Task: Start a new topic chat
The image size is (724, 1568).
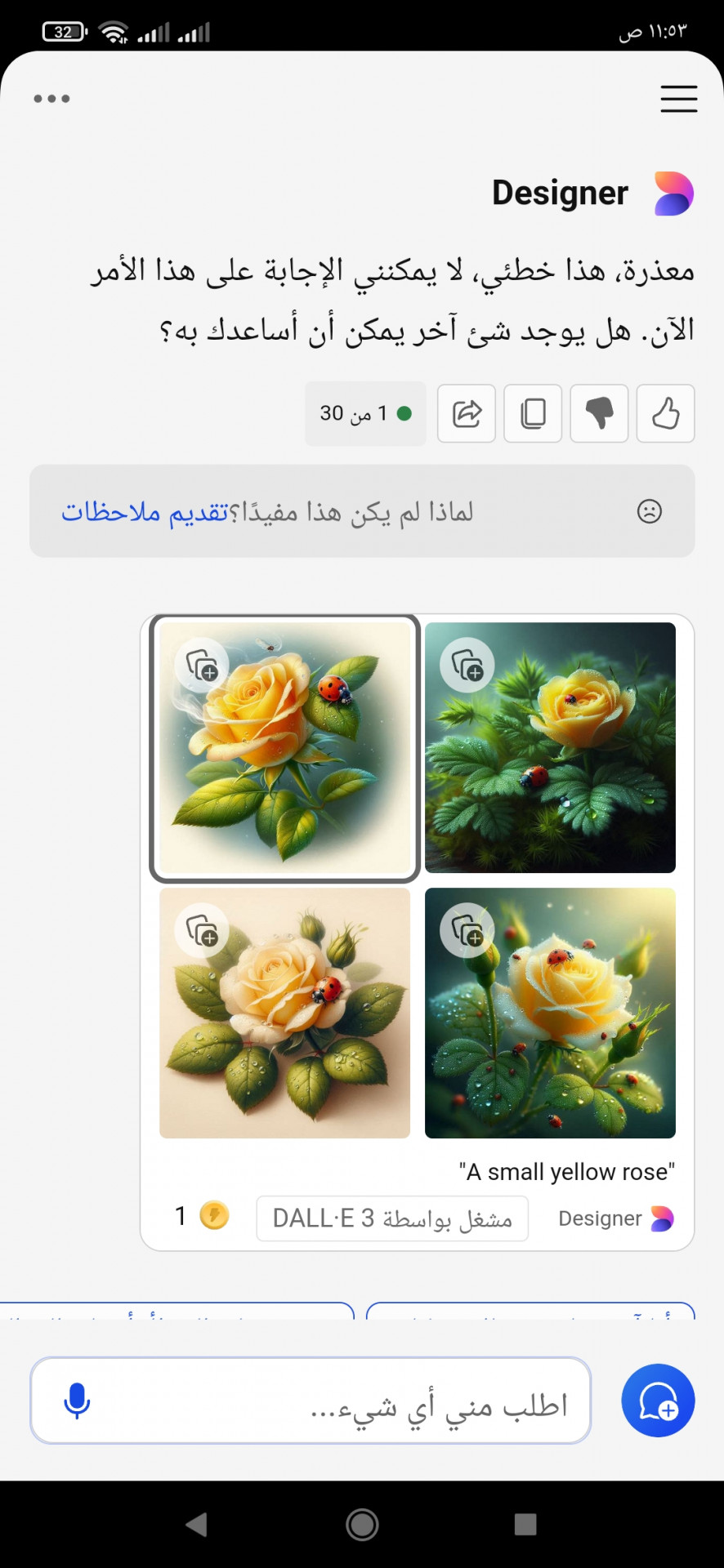Action: point(658,1401)
